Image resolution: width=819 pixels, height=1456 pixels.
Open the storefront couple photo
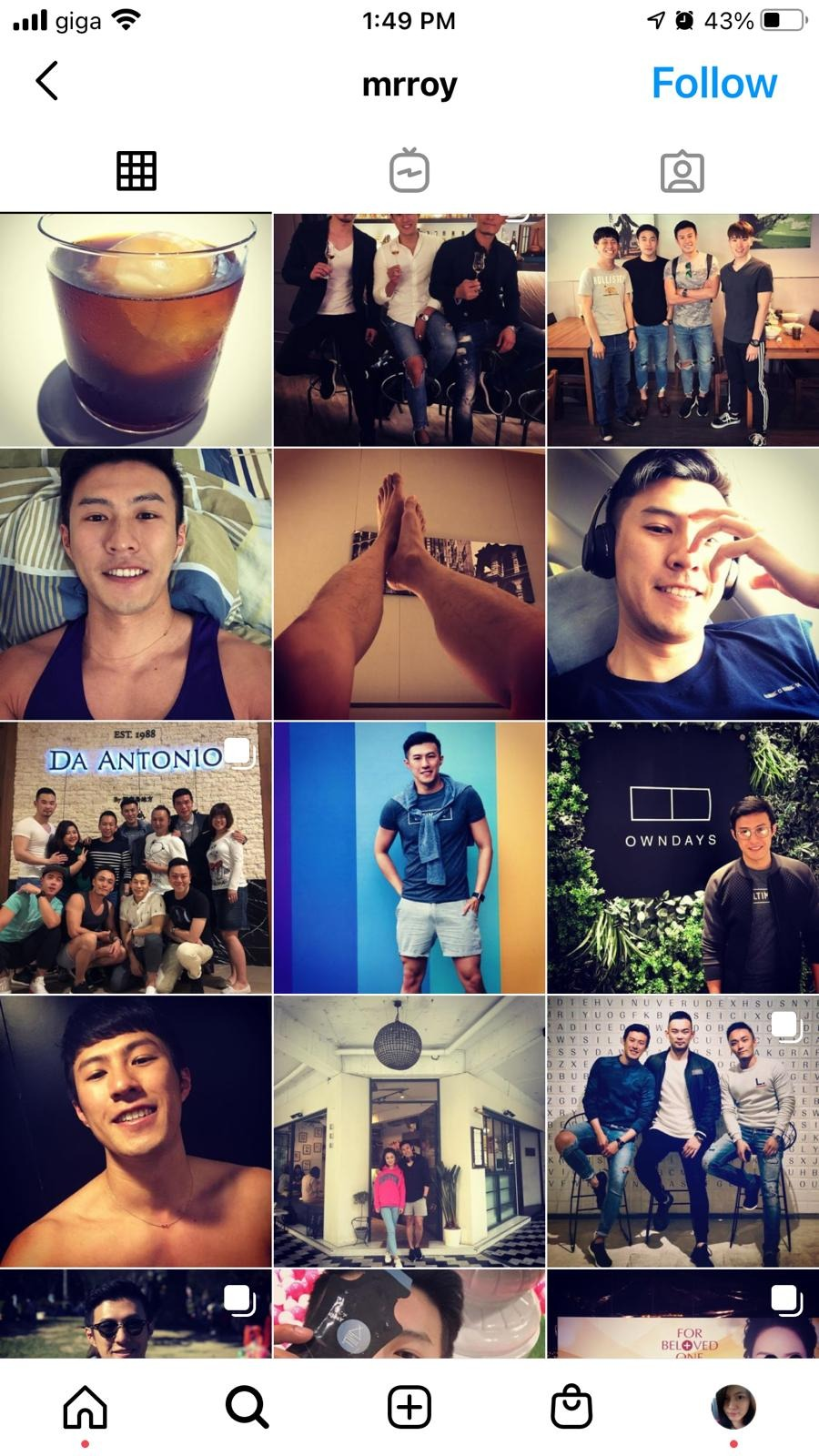pos(409,1131)
